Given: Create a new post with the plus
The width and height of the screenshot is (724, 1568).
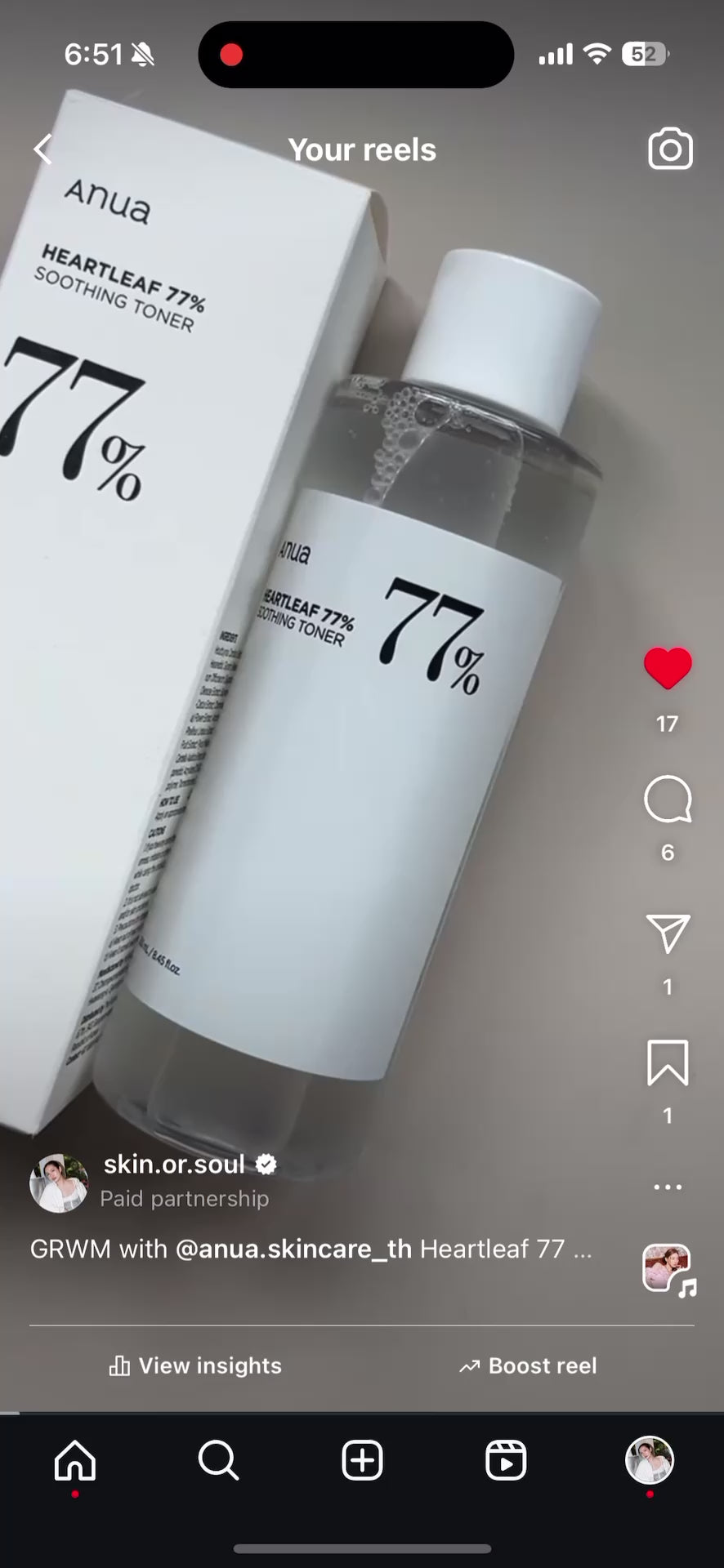Looking at the screenshot, I should pos(362,1460).
